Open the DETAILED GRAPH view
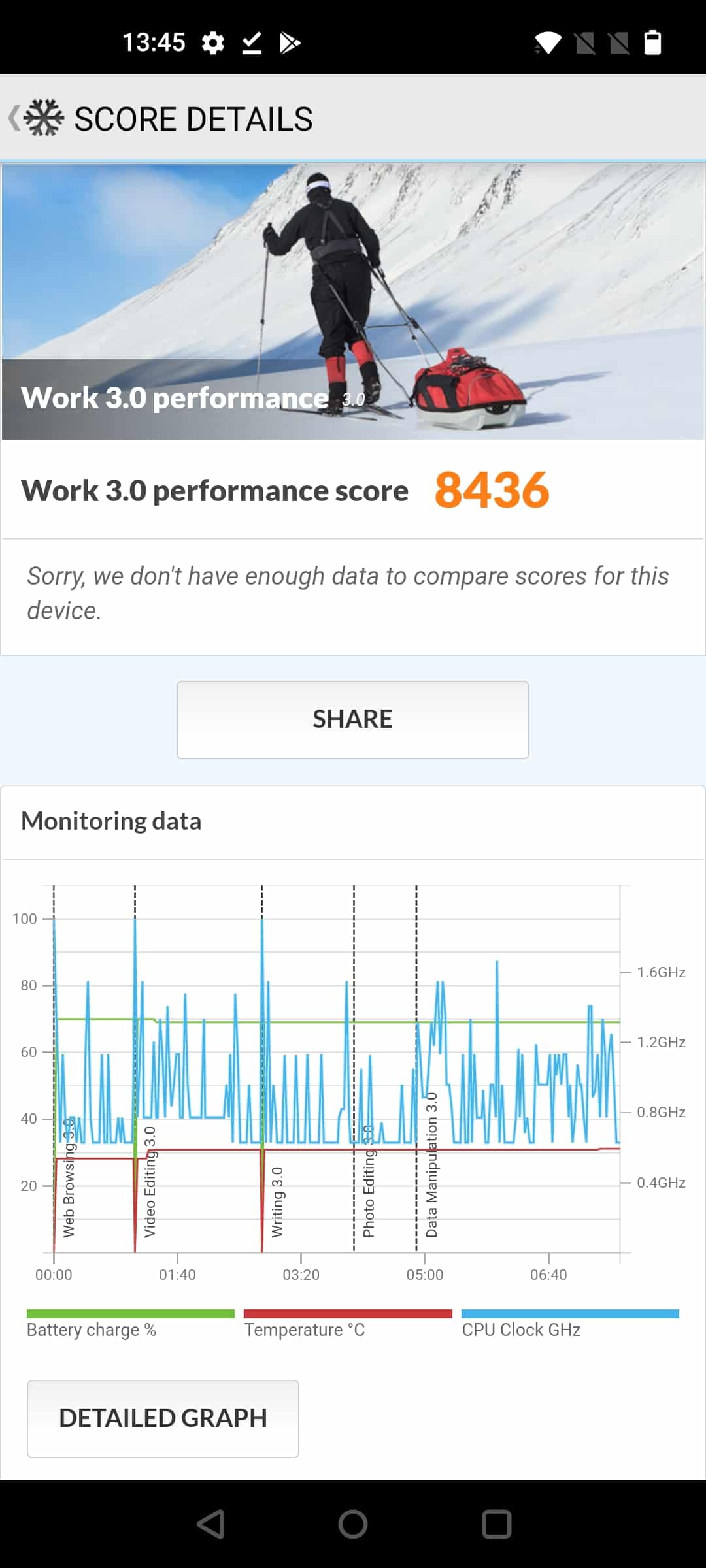 click(163, 1418)
